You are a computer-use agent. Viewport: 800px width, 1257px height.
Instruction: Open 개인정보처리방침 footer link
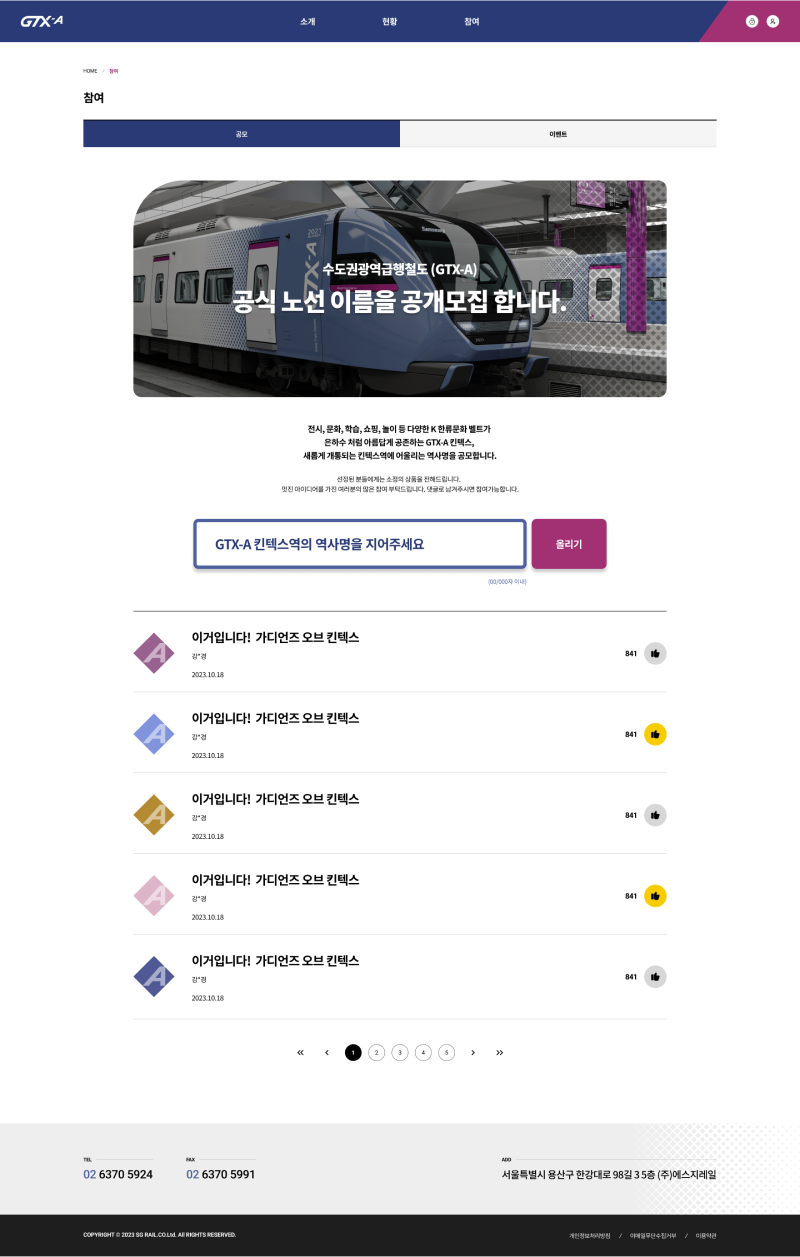click(x=590, y=1235)
